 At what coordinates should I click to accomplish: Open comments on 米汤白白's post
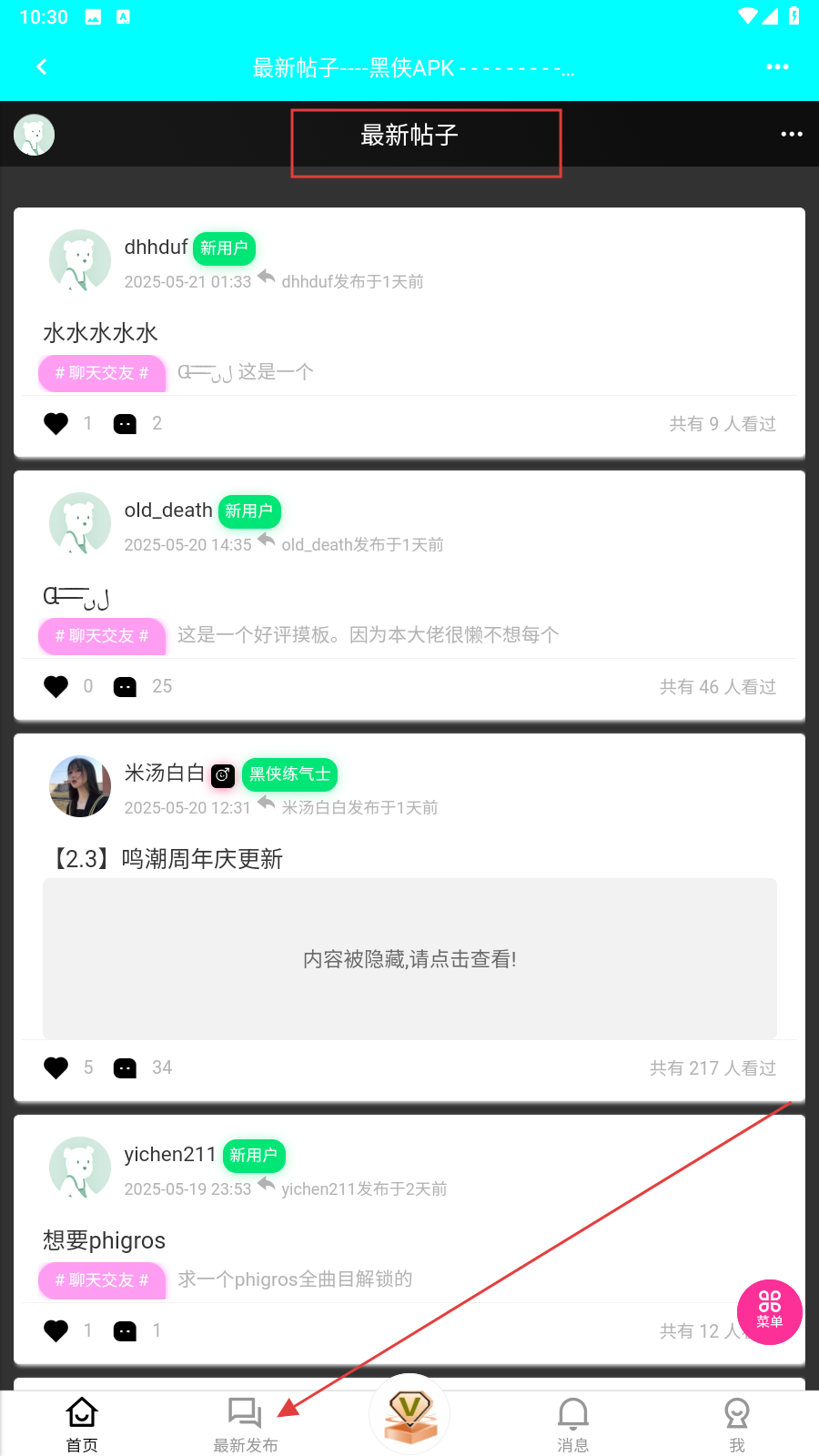tap(125, 1067)
